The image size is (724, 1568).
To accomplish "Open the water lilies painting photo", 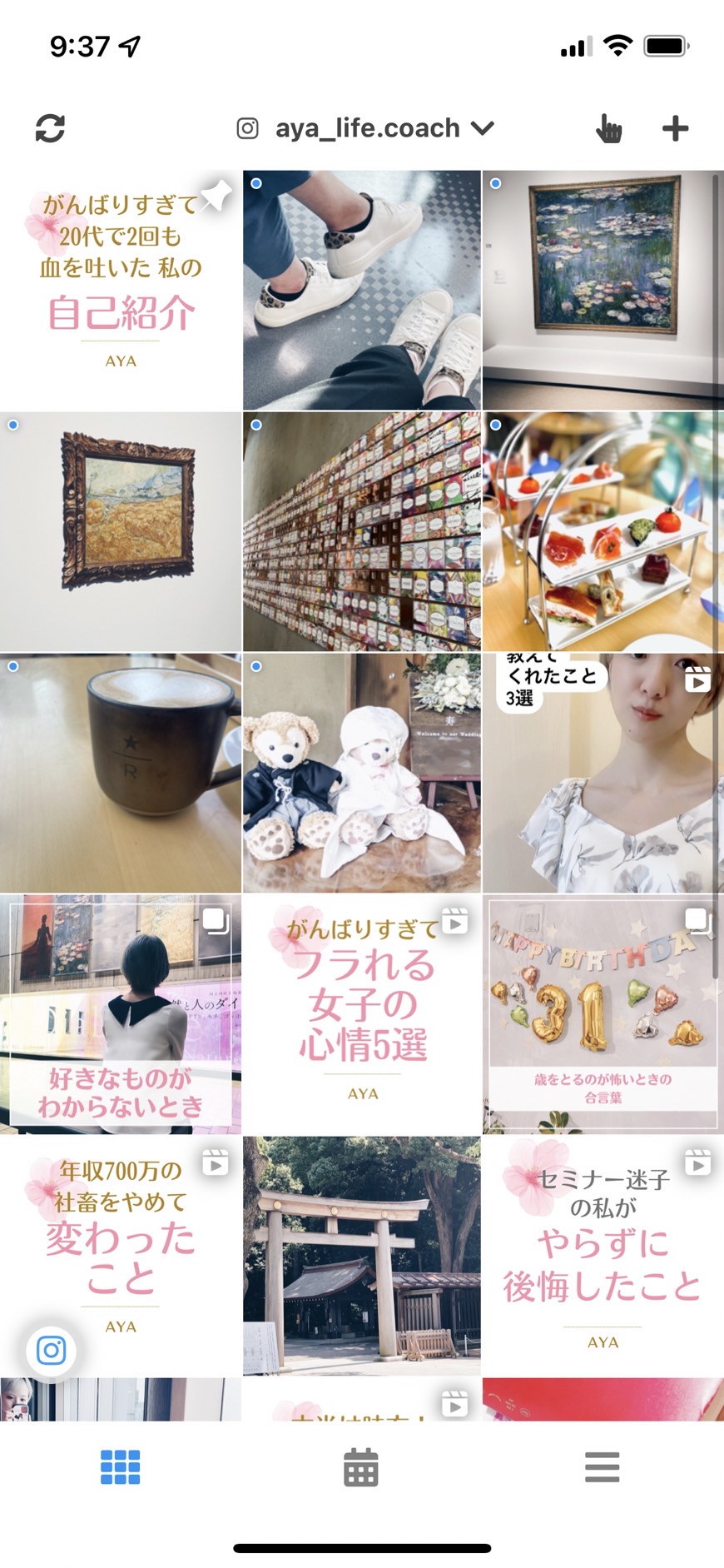I will tap(603, 290).
